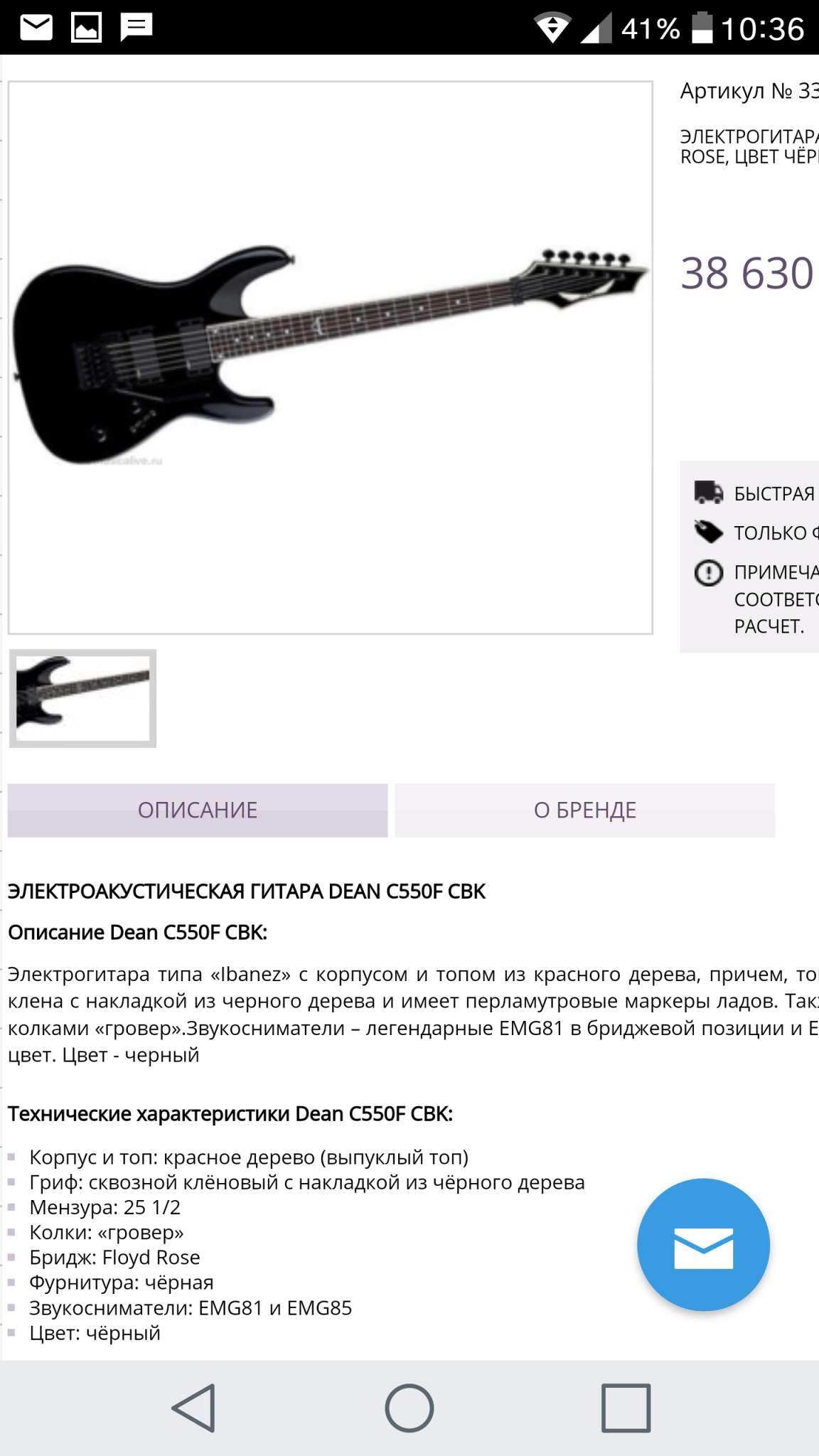Image resolution: width=819 pixels, height=1456 pixels.
Task: Switch to the О БРЕНДЕ tab
Action: pyautogui.click(x=584, y=810)
